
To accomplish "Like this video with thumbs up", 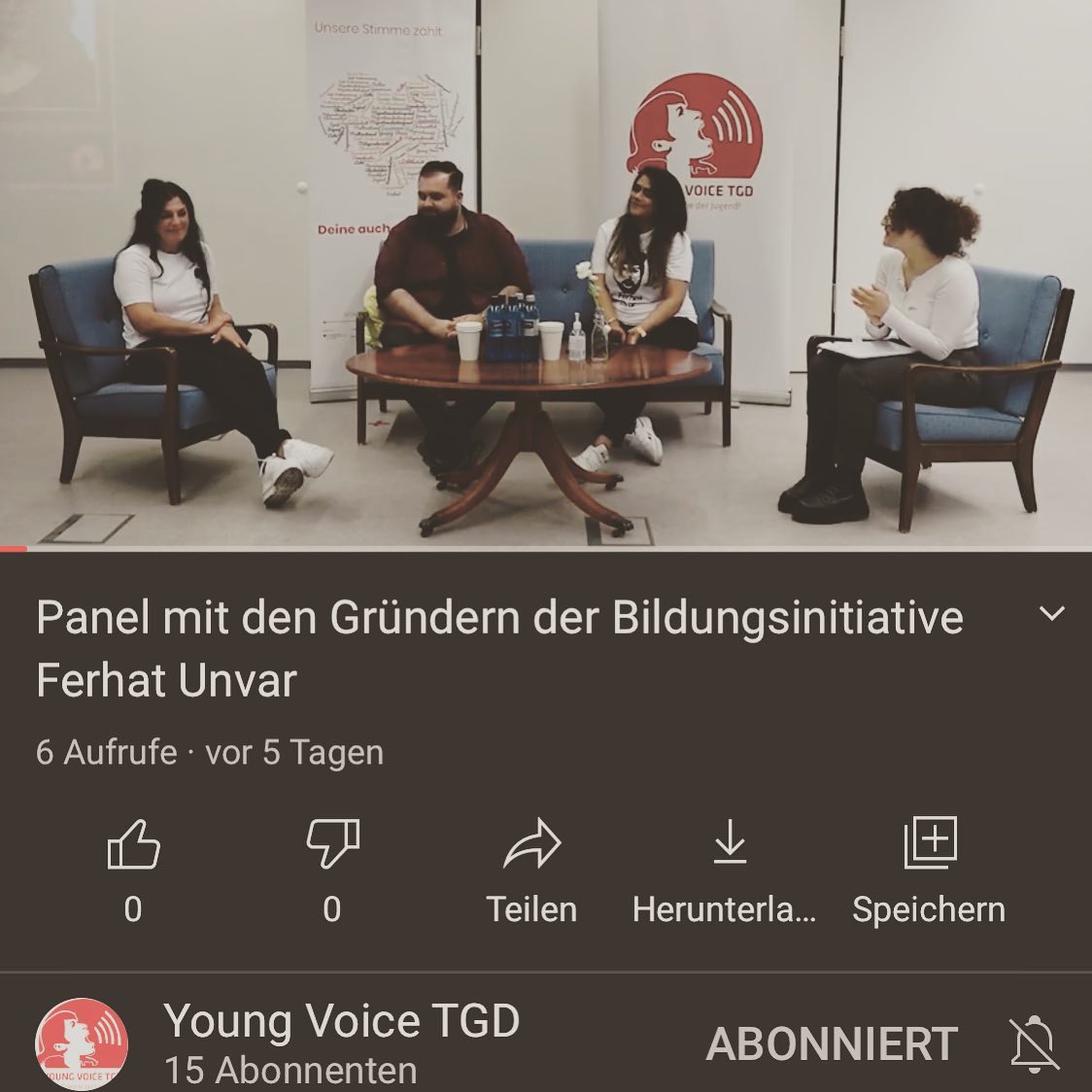I will 133,843.
